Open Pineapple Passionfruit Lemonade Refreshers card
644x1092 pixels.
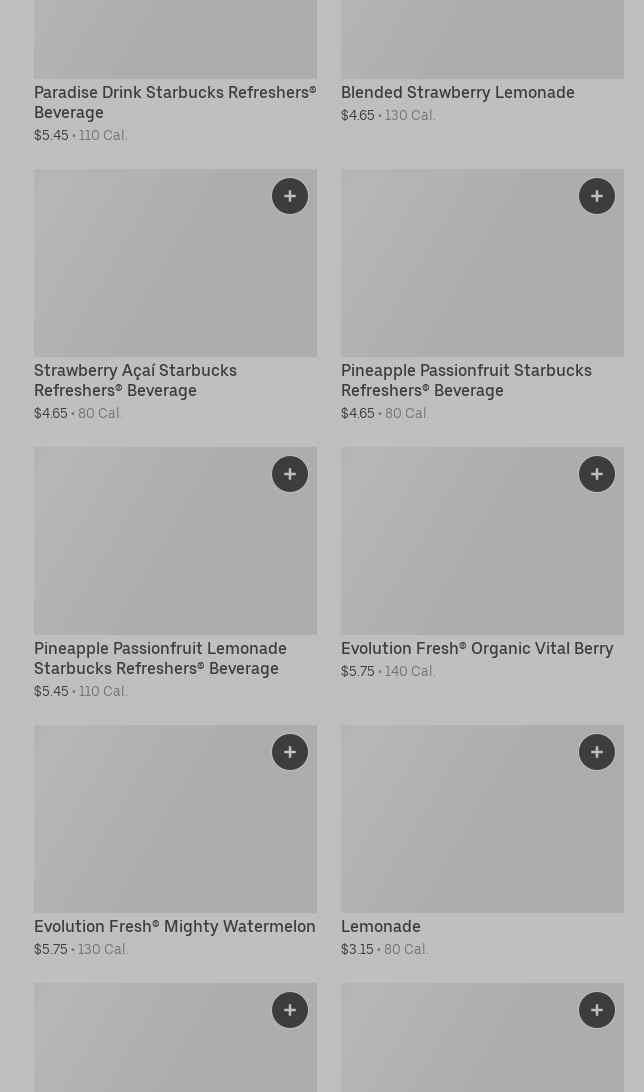[x=160, y=658]
